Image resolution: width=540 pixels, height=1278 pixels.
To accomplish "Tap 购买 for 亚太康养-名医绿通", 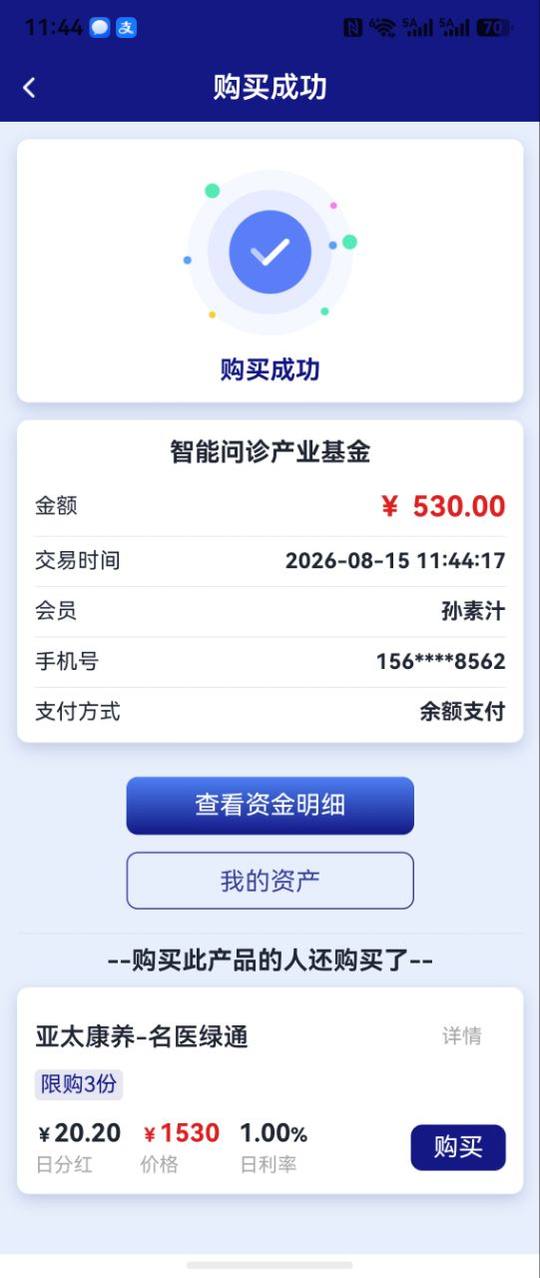I will (458, 1147).
